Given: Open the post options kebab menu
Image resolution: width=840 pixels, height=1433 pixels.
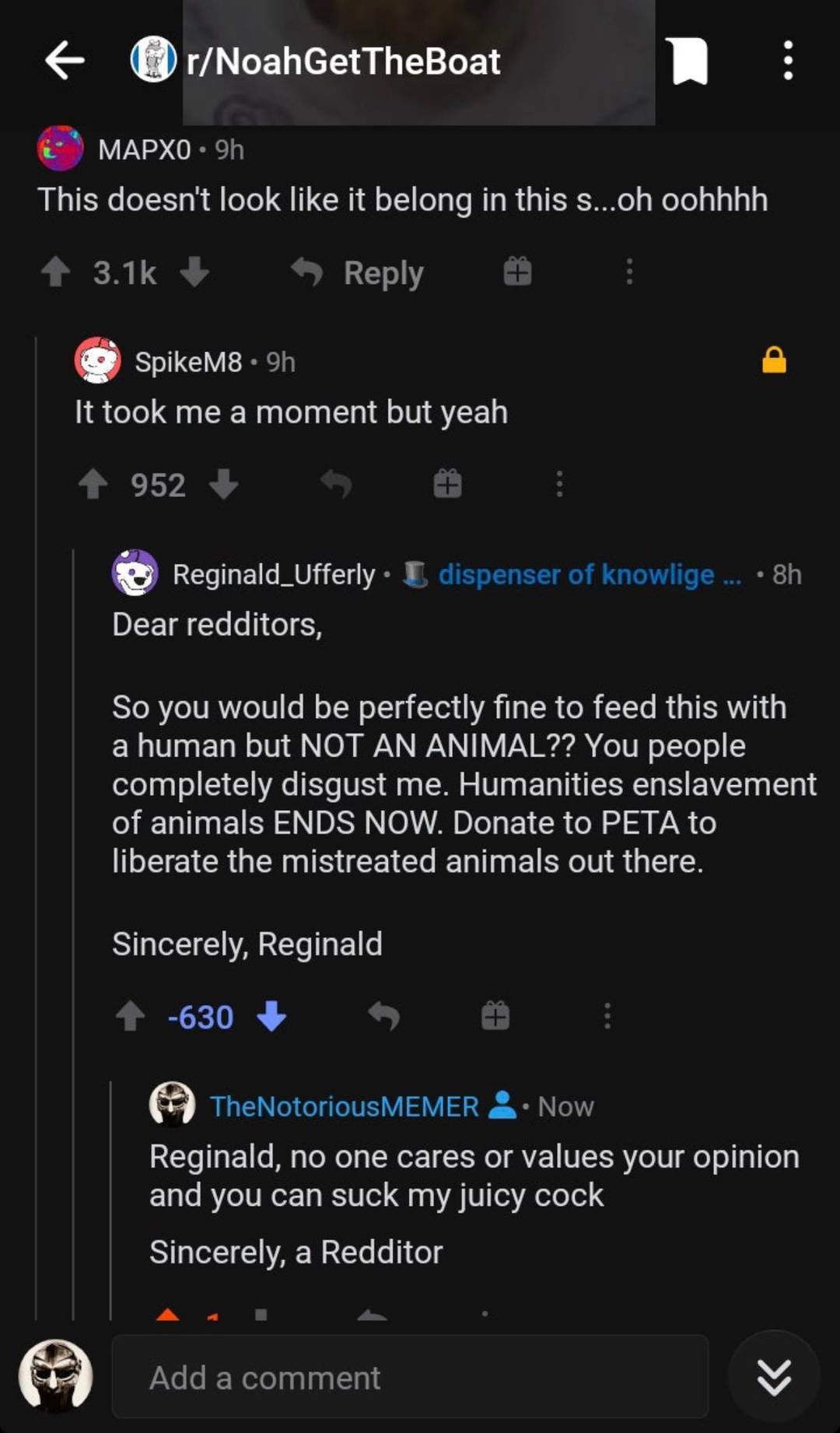Looking at the screenshot, I should click(788, 61).
